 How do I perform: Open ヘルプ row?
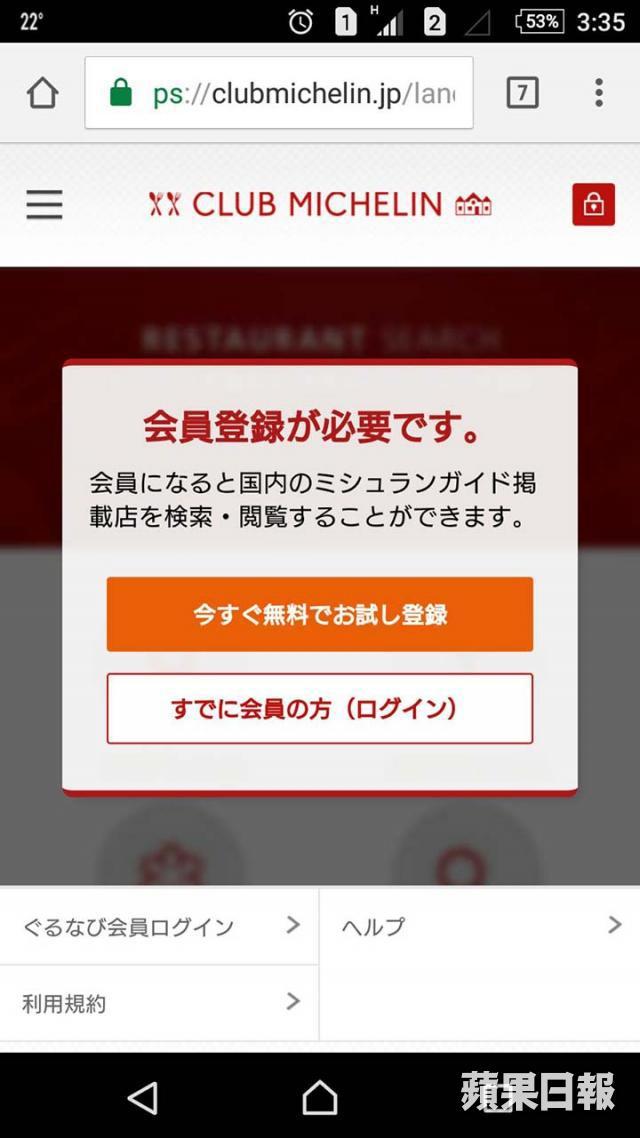(x=480, y=926)
